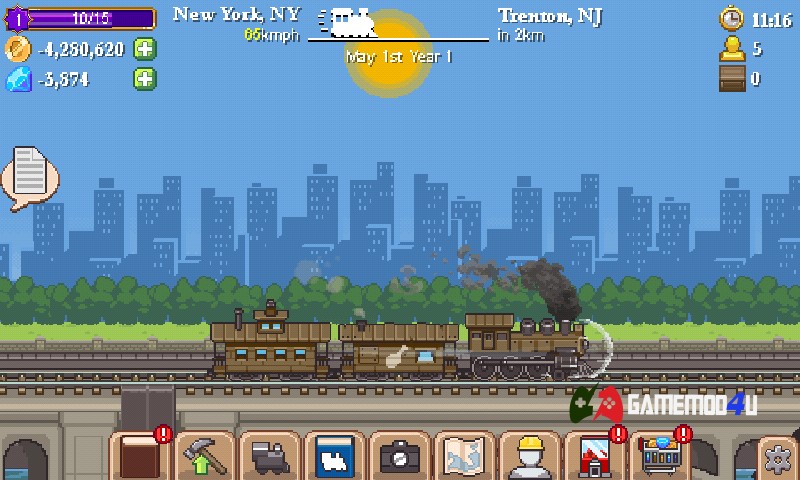Screen dimensions: 800x480
Task: Add more gems with plus button
Action: point(145,79)
